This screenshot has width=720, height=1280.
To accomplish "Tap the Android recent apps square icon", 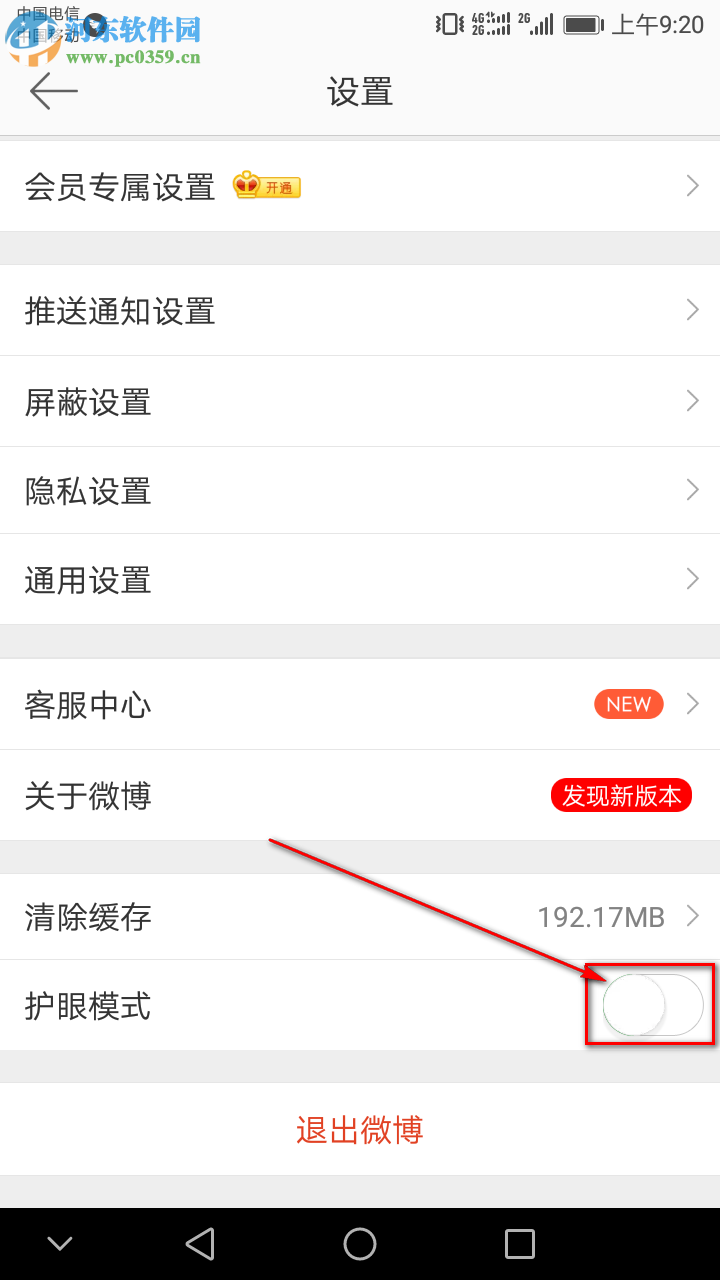I will pyautogui.click(x=519, y=1243).
